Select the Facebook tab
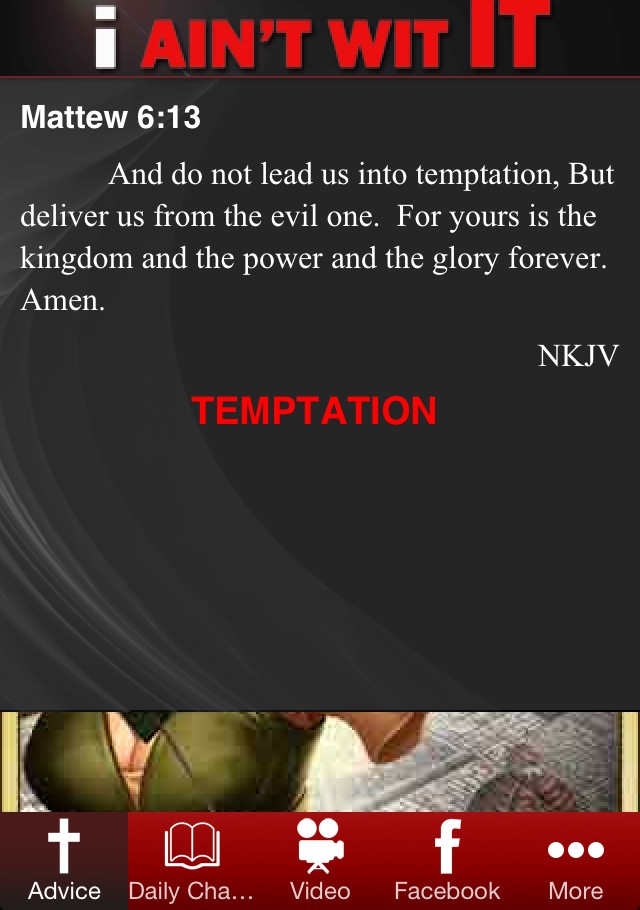 coord(447,861)
